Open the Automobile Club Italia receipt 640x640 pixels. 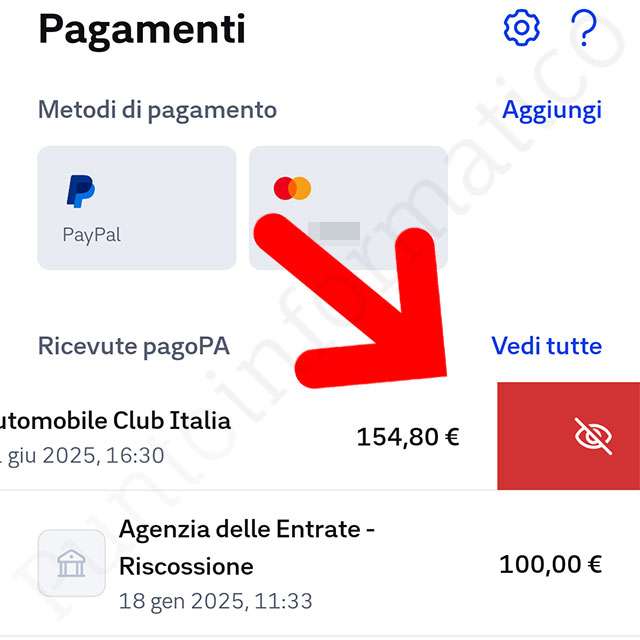200,436
